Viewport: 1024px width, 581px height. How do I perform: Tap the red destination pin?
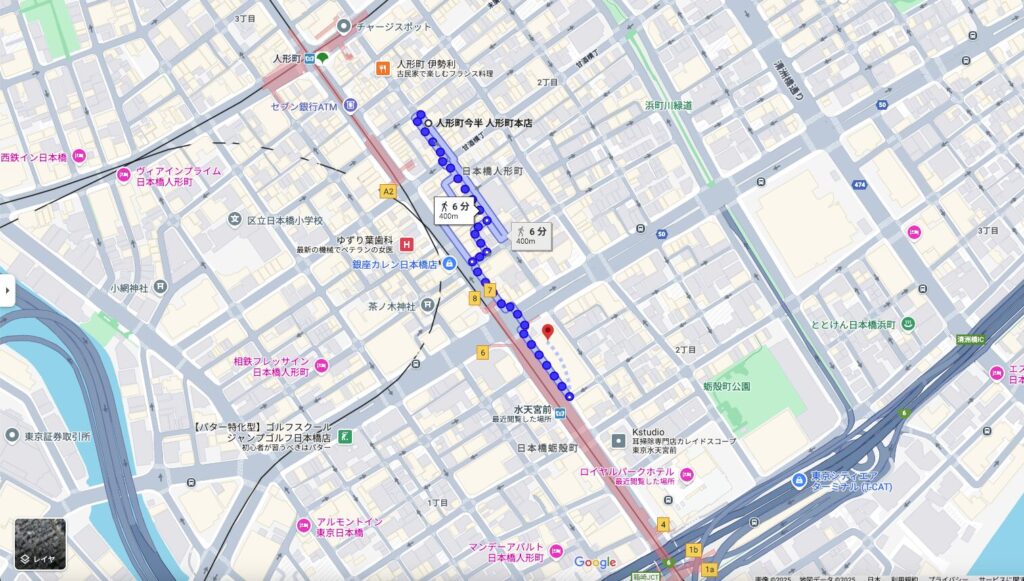[x=547, y=331]
